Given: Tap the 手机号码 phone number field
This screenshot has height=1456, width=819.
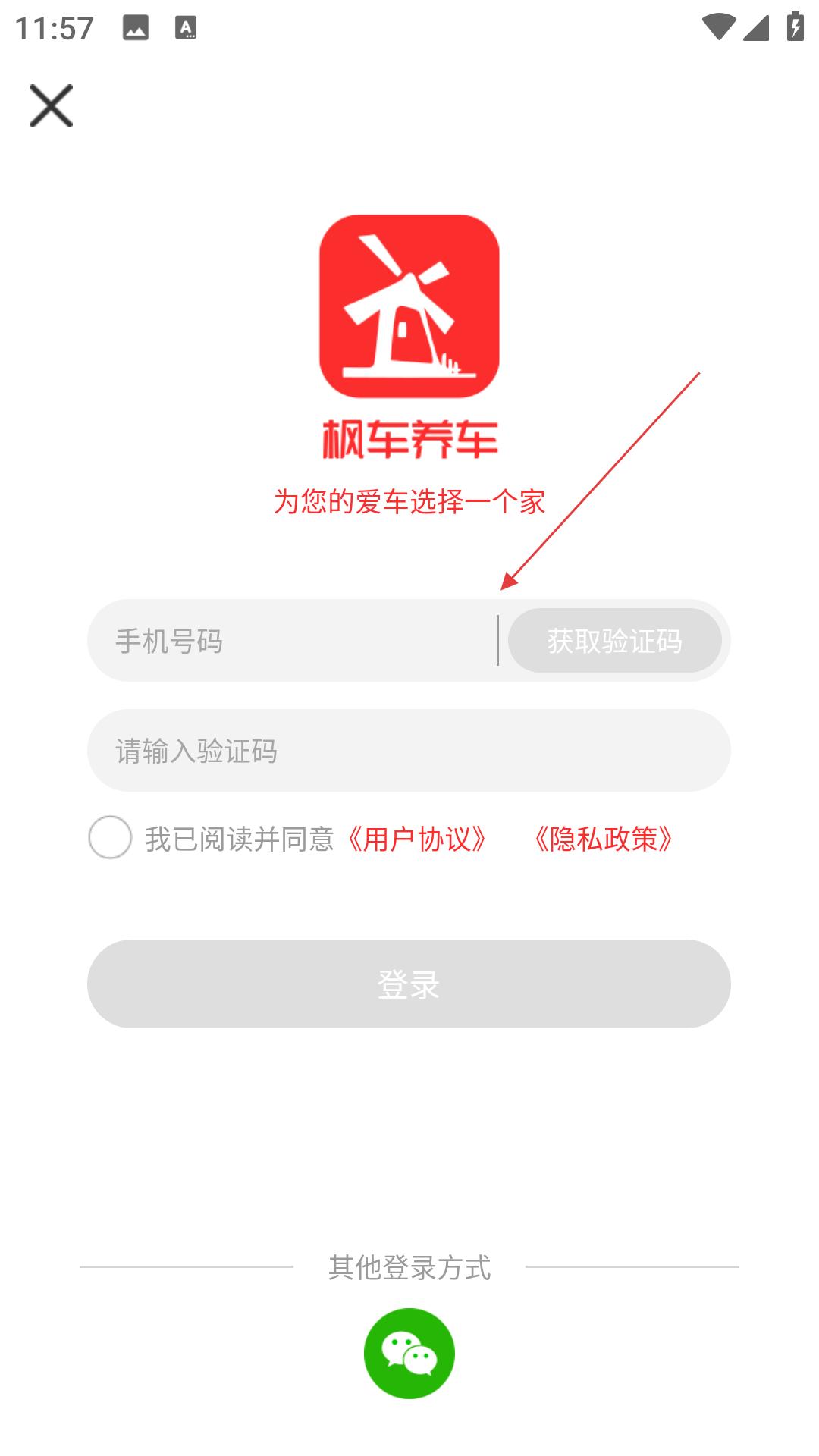Looking at the screenshot, I should pos(292,641).
